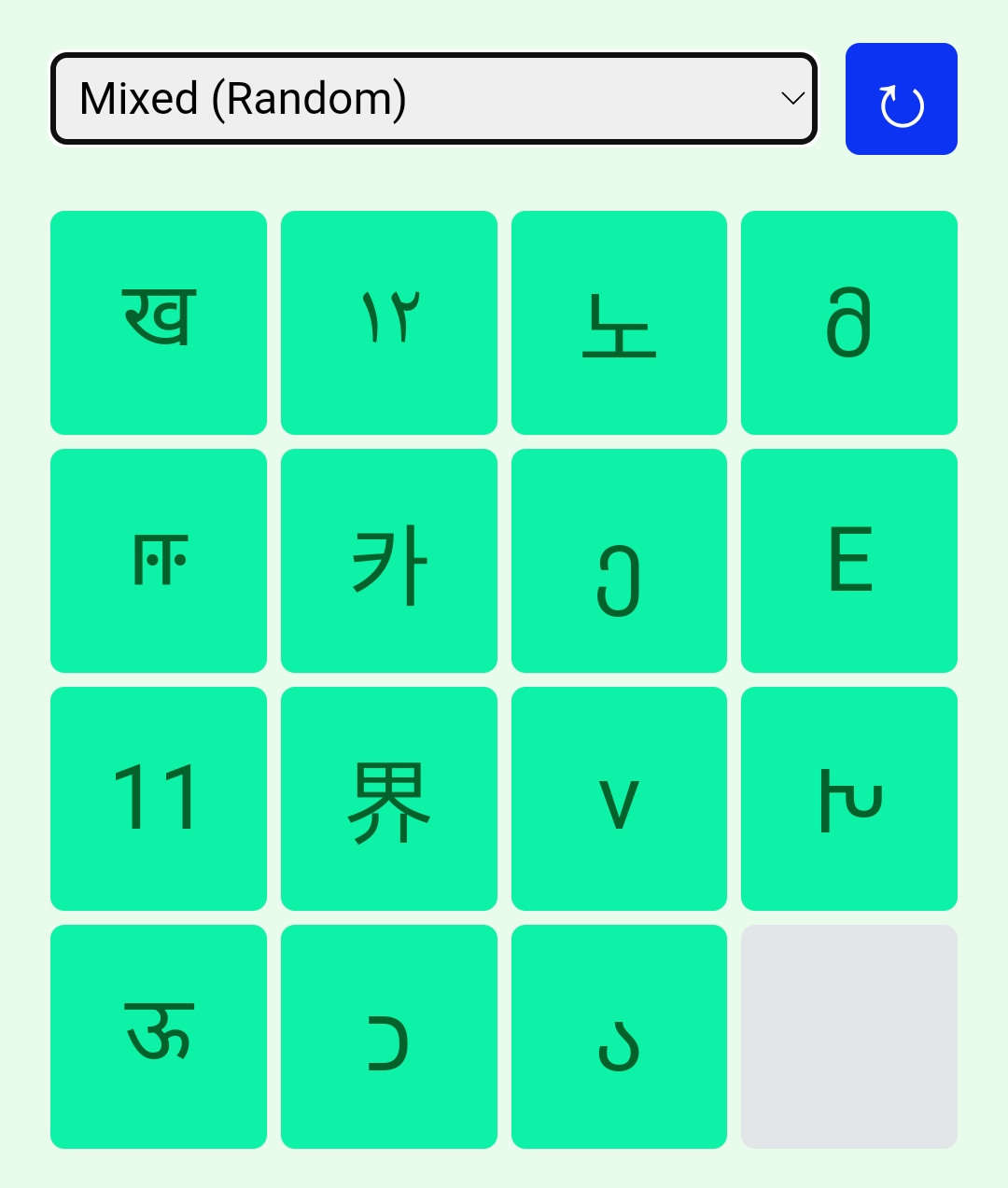Tap the lowercase v tile

619,799
